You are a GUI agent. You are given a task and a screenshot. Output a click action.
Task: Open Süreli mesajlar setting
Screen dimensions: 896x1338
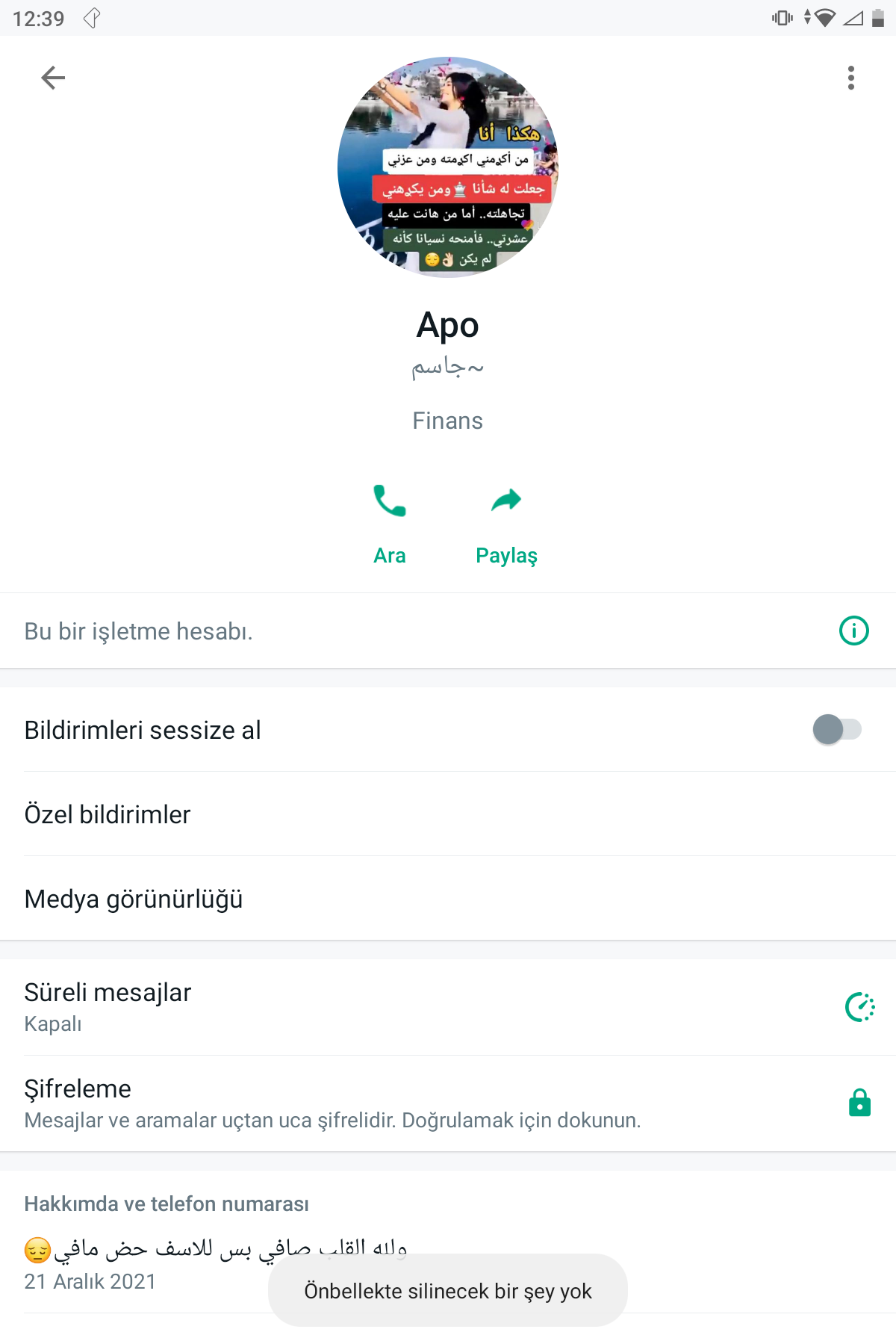(448, 1006)
